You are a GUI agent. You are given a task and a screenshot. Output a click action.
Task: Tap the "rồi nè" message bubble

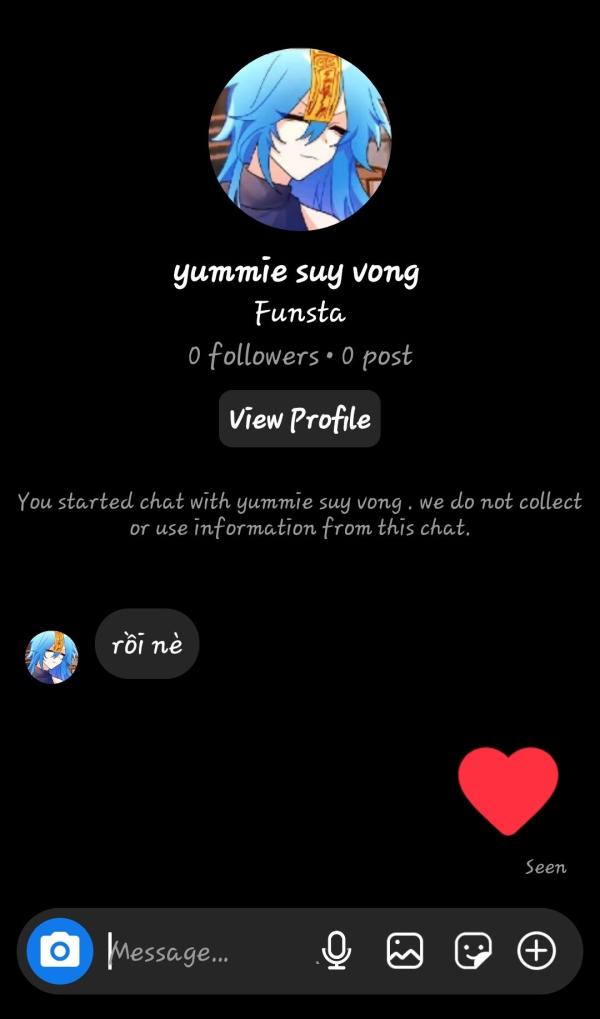coord(147,644)
